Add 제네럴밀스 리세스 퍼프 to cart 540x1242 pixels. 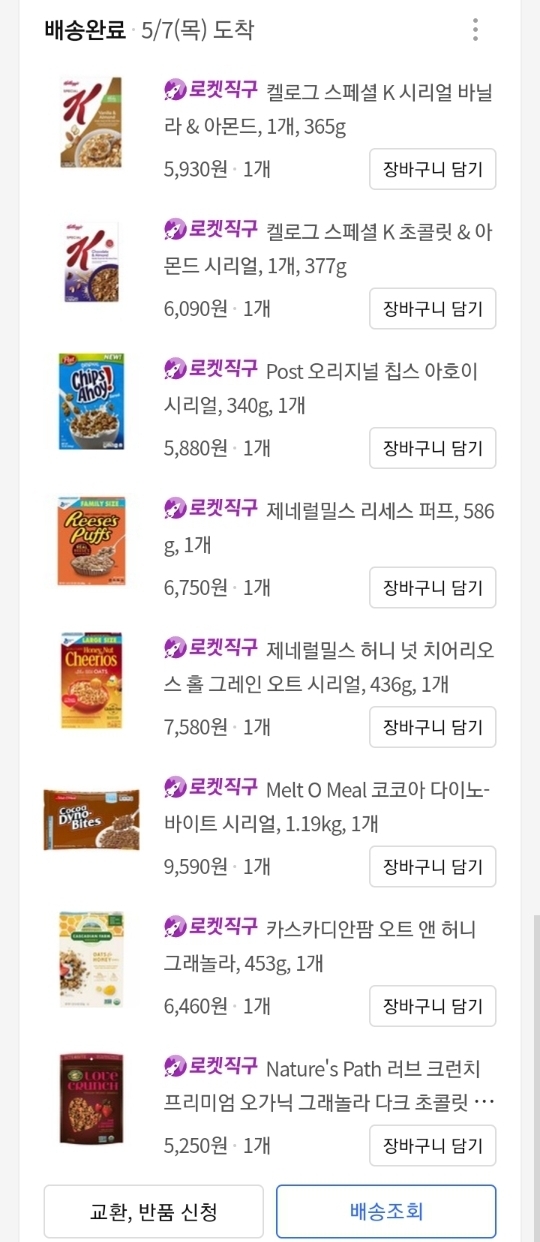tap(433, 587)
